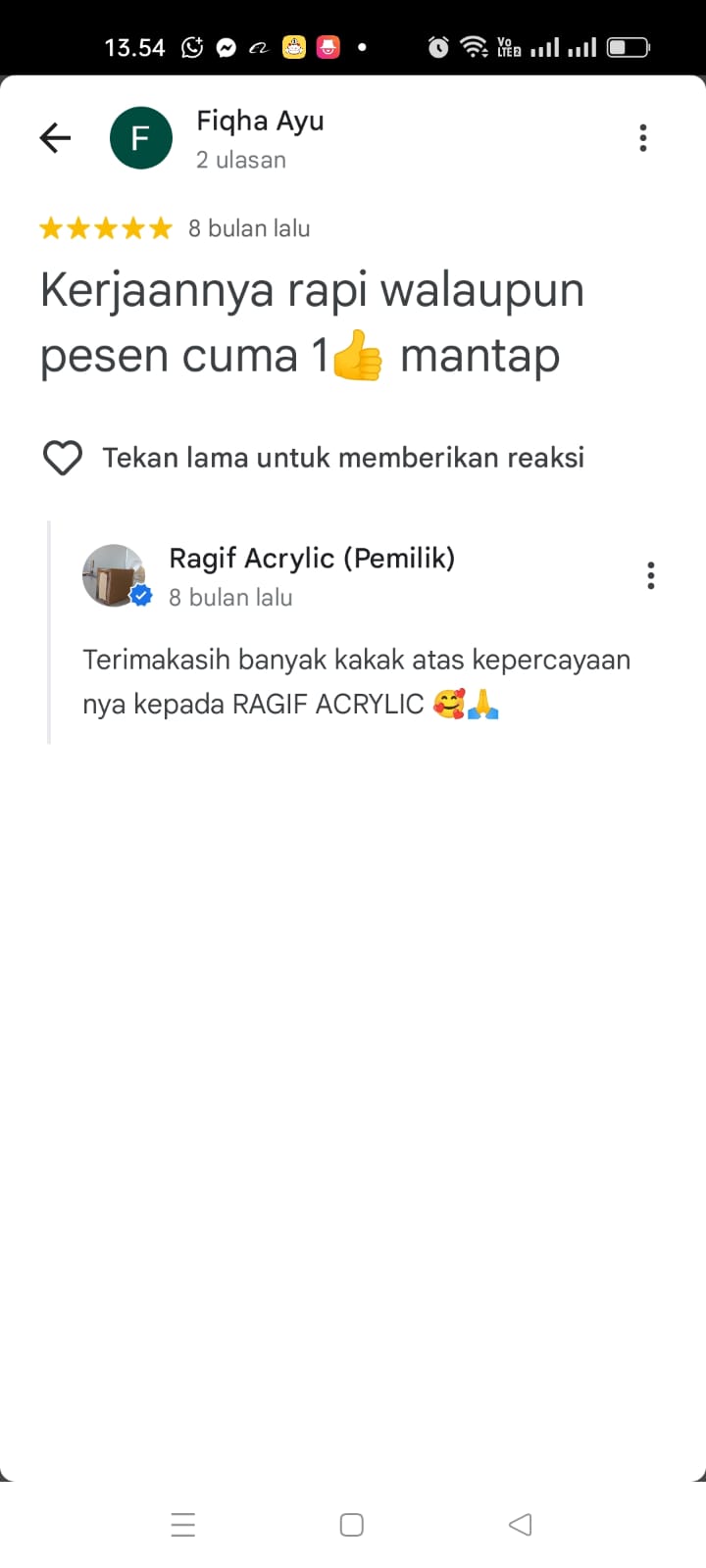
Task: Tap Ragif Acrylic's profile picture
Action: (113, 574)
